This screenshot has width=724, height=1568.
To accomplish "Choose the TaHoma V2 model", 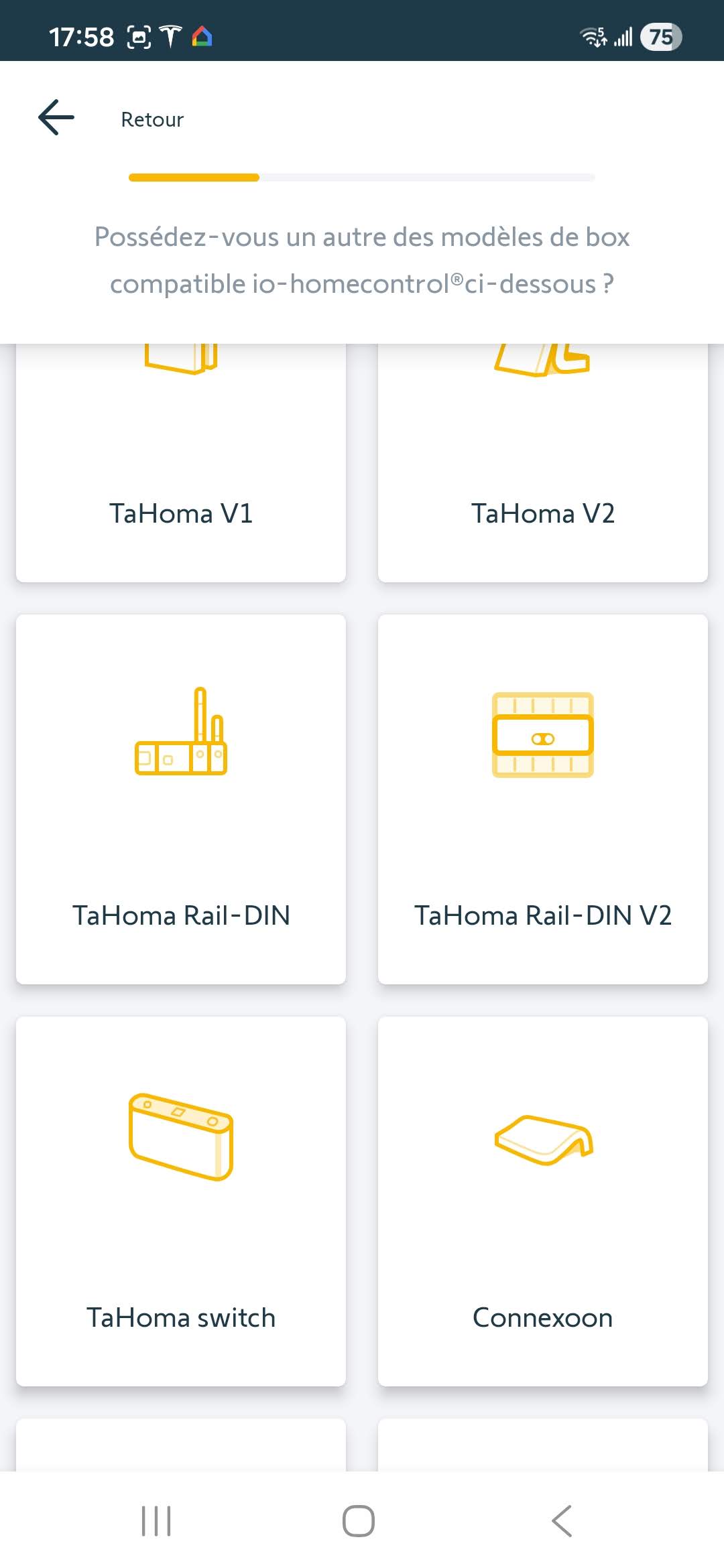I will [x=543, y=469].
